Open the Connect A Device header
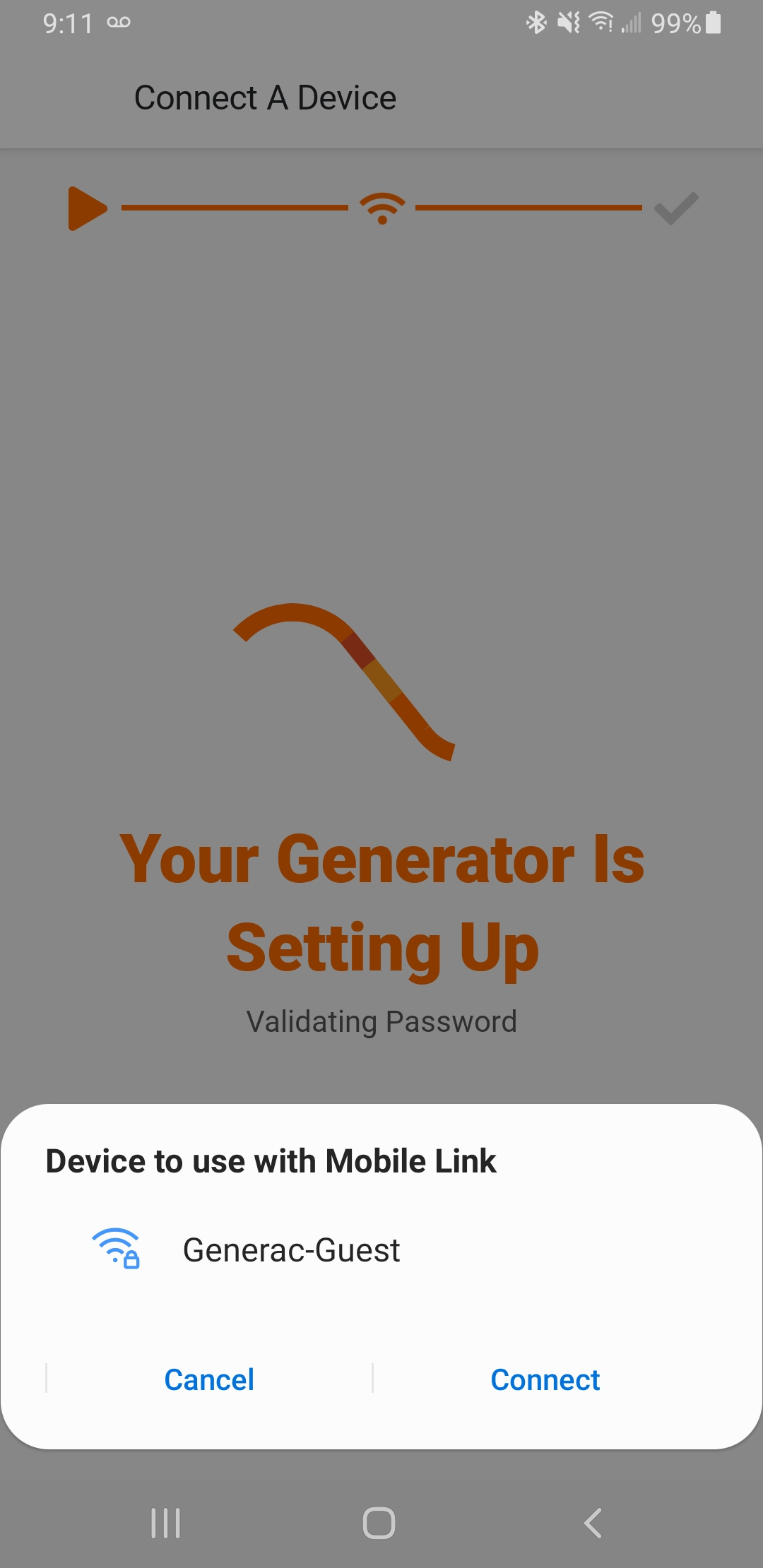The height and width of the screenshot is (1568, 763). [264, 97]
